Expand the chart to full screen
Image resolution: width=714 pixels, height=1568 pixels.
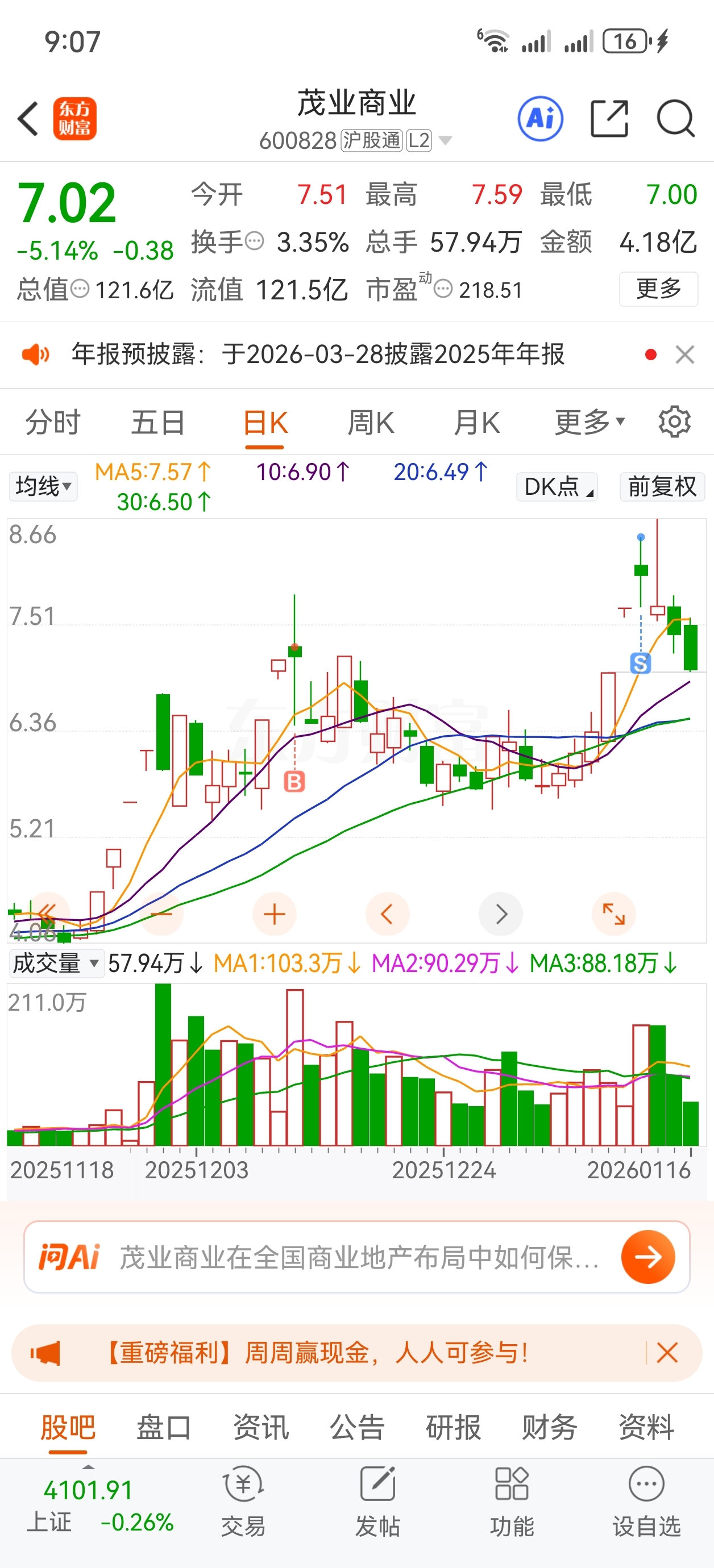click(613, 914)
